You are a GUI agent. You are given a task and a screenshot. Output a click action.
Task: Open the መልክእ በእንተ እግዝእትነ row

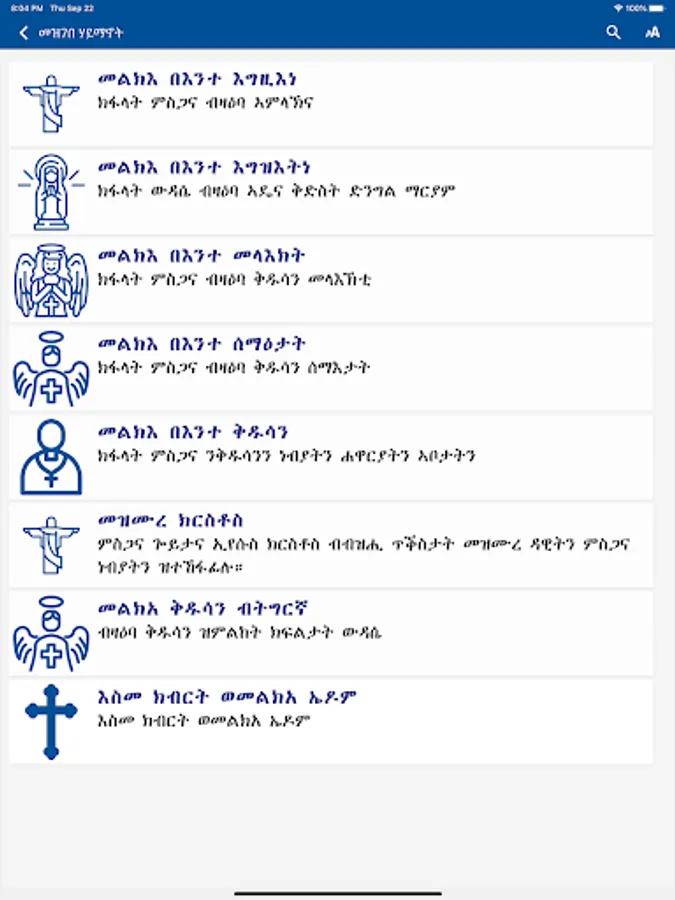pos(331,192)
